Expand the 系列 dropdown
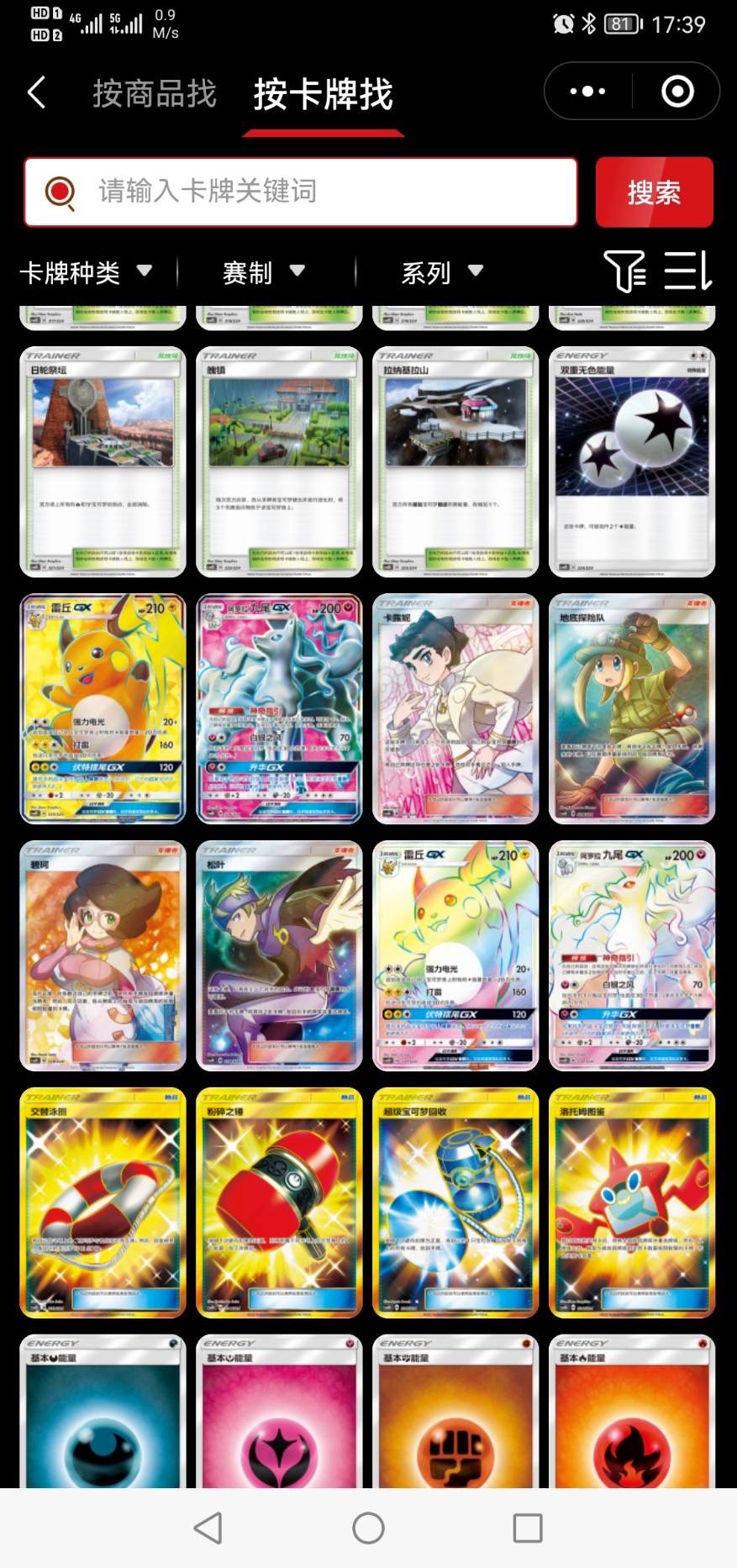Image resolution: width=737 pixels, height=1568 pixels. click(x=442, y=272)
